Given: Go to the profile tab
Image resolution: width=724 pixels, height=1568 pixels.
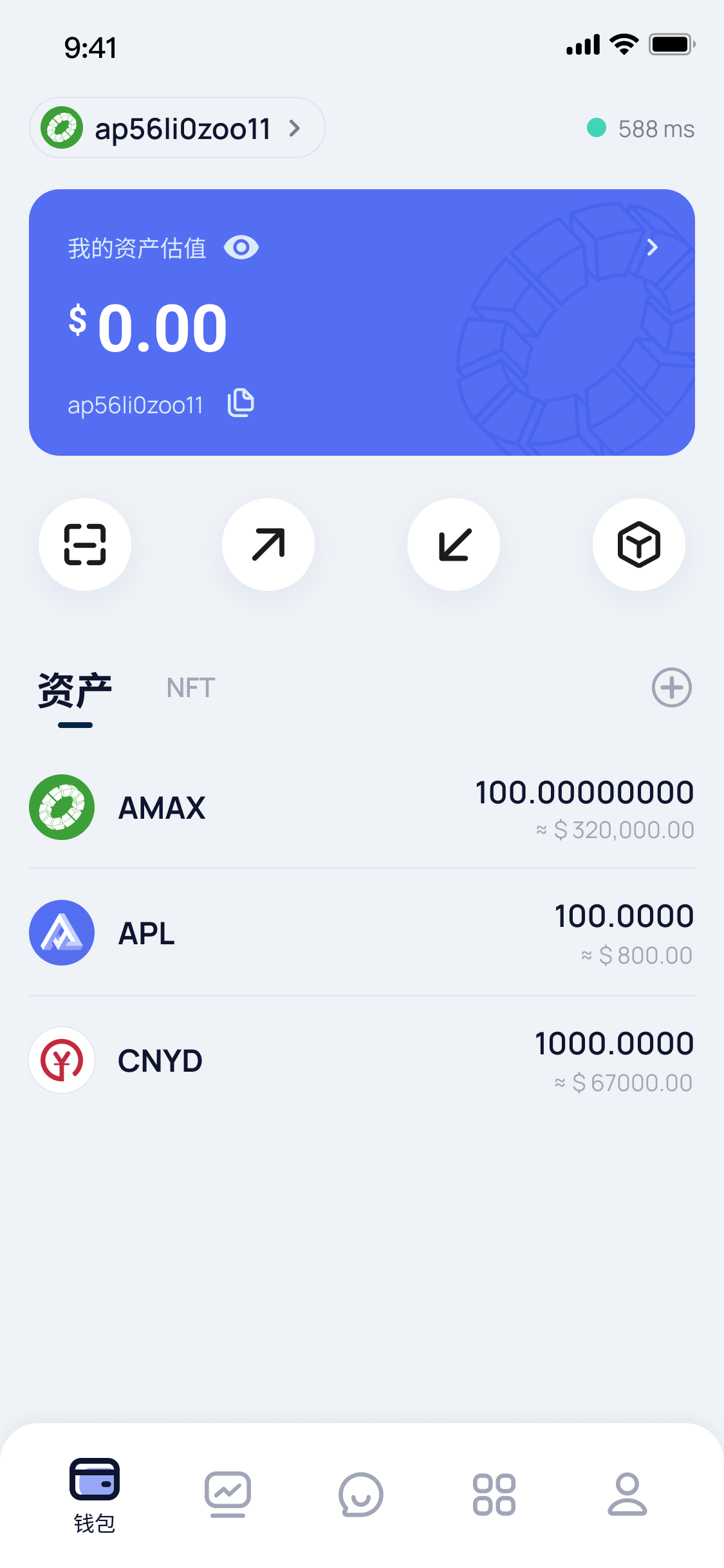Looking at the screenshot, I should pyautogui.click(x=627, y=1495).
